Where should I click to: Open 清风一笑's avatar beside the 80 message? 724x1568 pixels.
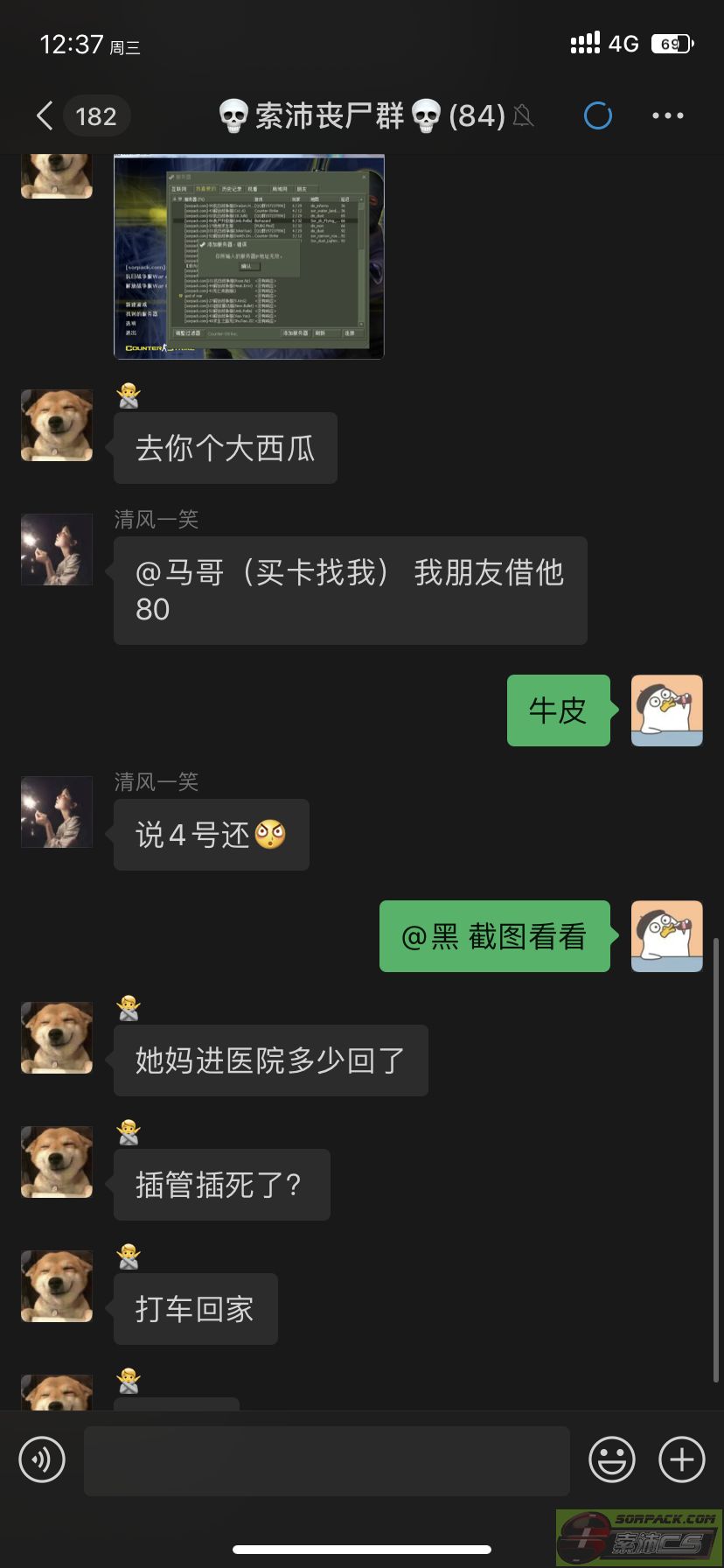click(57, 549)
